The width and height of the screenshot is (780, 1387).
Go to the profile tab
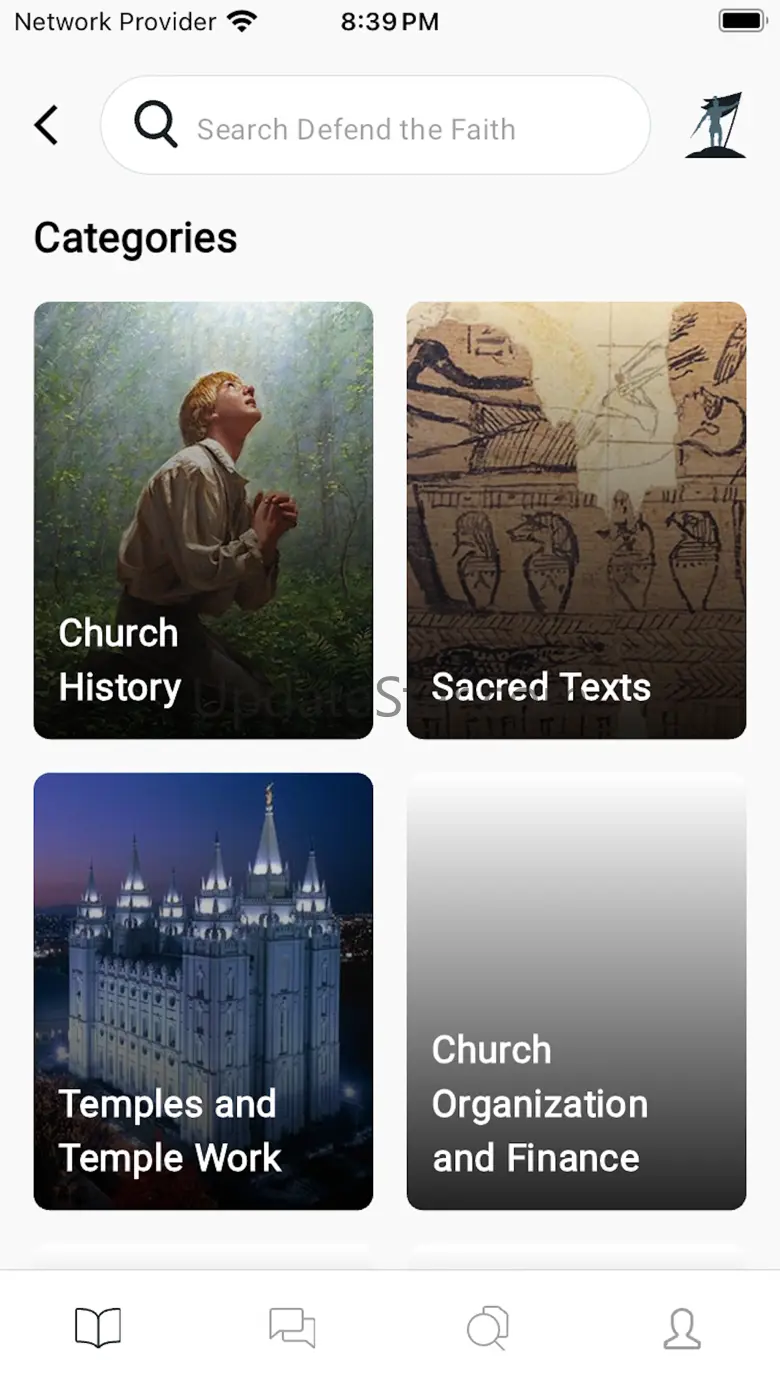point(682,1328)
